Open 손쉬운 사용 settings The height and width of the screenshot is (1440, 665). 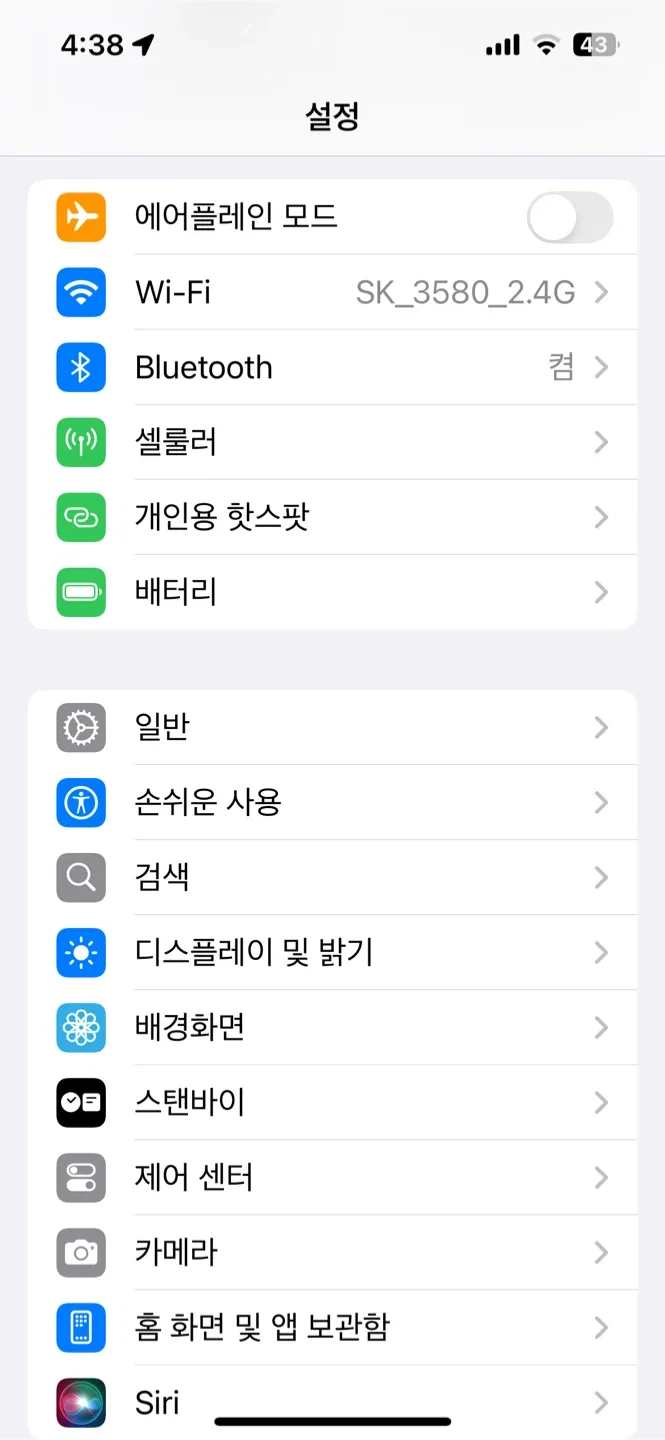(x=332, y=802)
